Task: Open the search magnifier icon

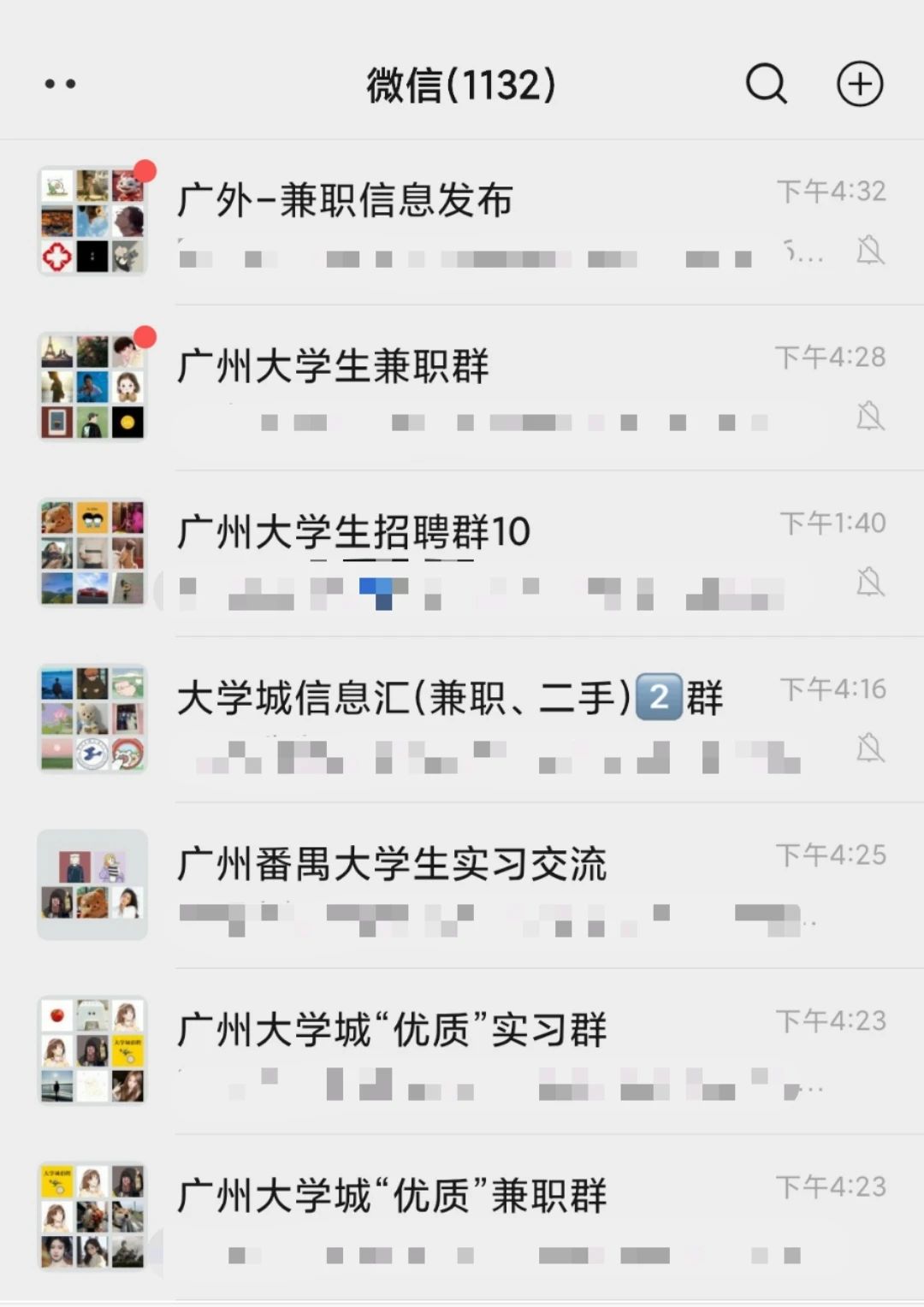Action: (x=766, y=84)
